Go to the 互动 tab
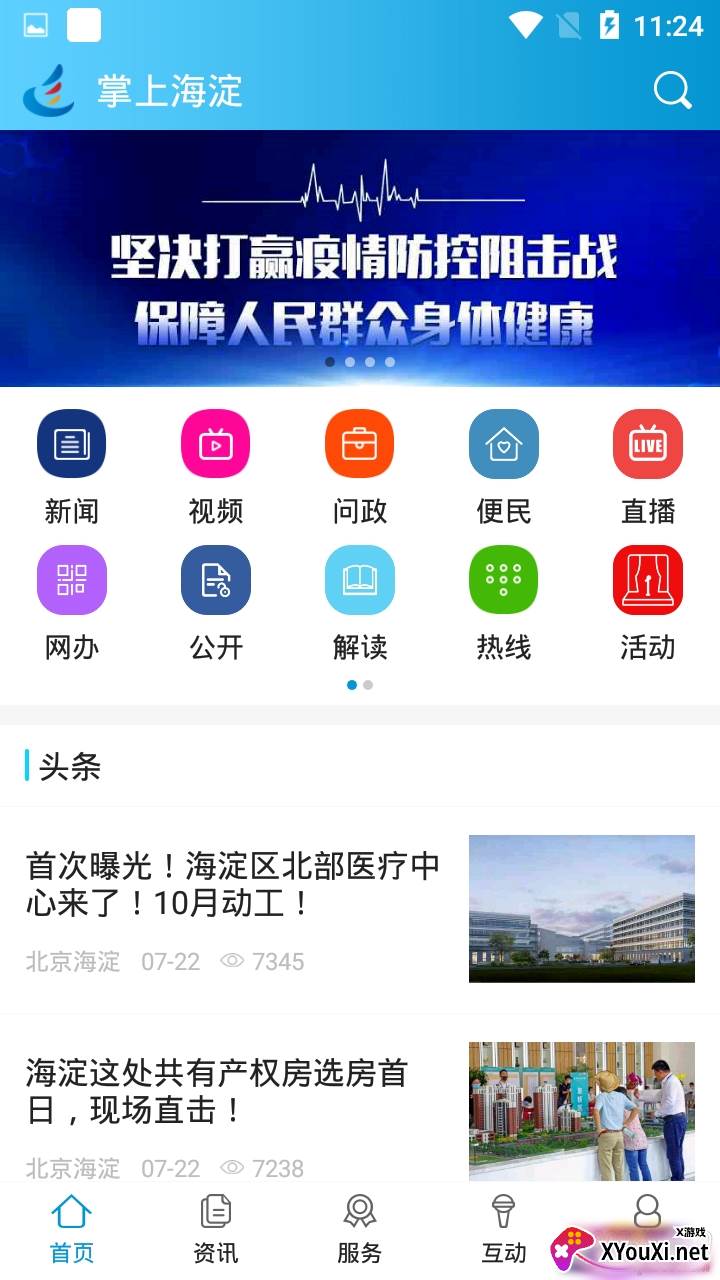Viewport: 720px width, 1280px height. (x=504, y=1230)
